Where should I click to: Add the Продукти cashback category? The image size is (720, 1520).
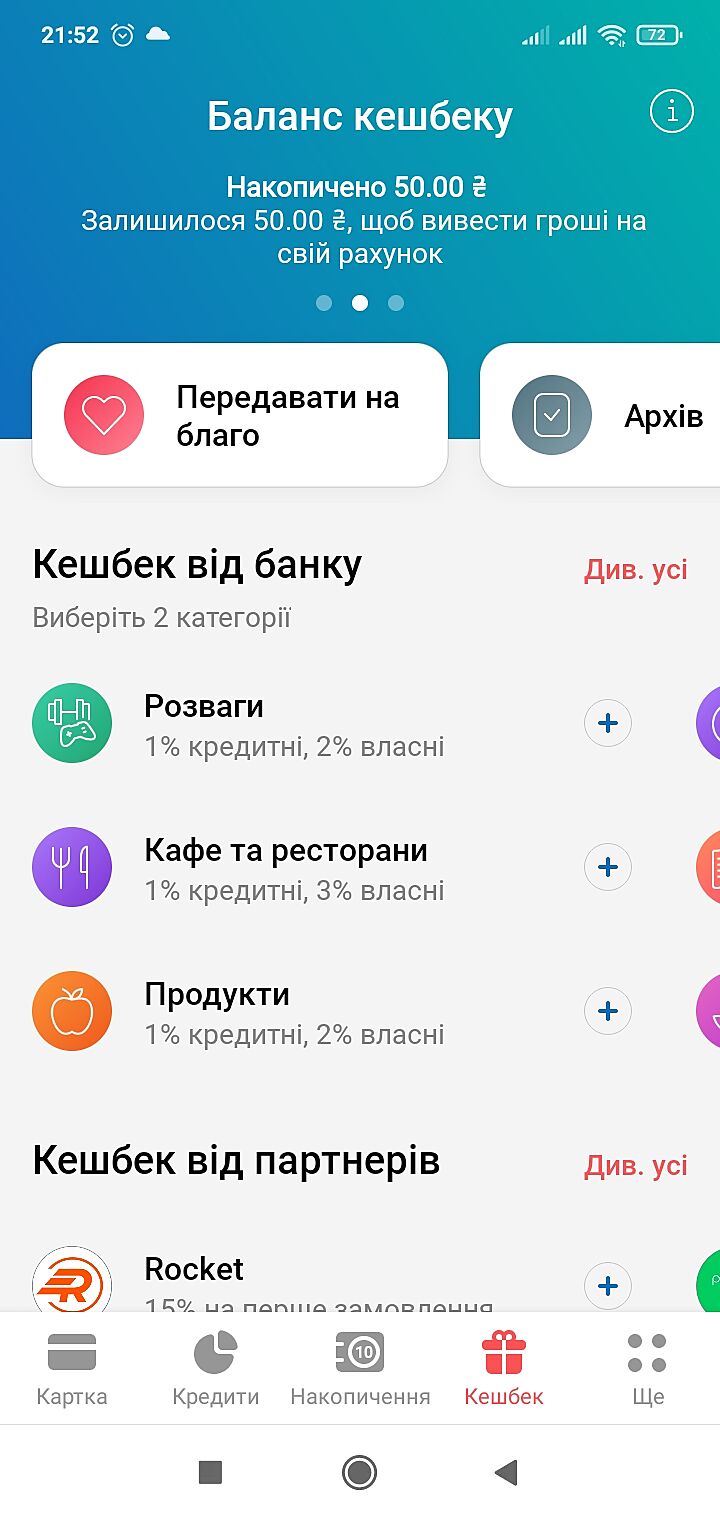[608, 1011]
